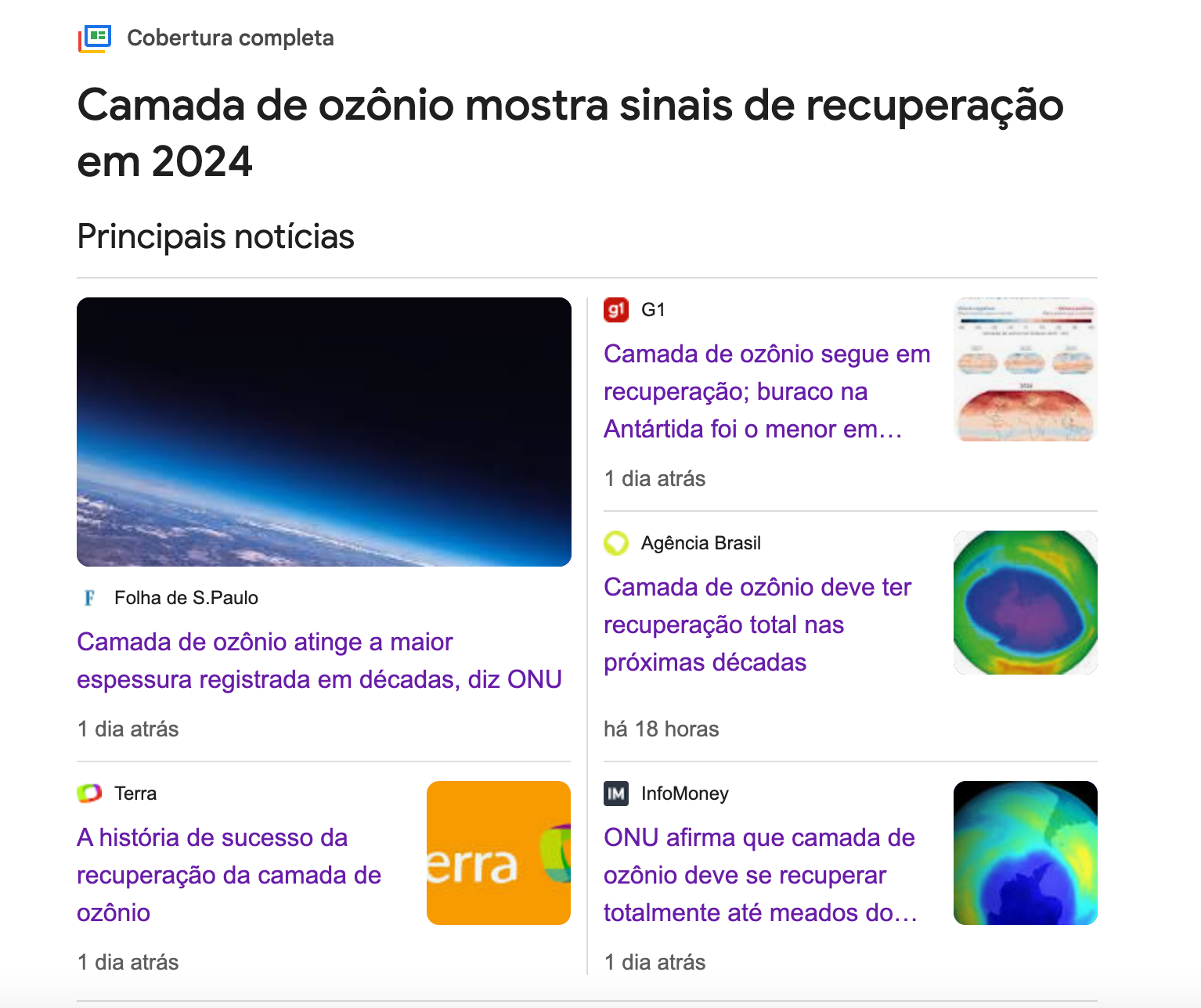
Task: Tap the Earth atmosphere photo thumbnail
Action: 324,432
